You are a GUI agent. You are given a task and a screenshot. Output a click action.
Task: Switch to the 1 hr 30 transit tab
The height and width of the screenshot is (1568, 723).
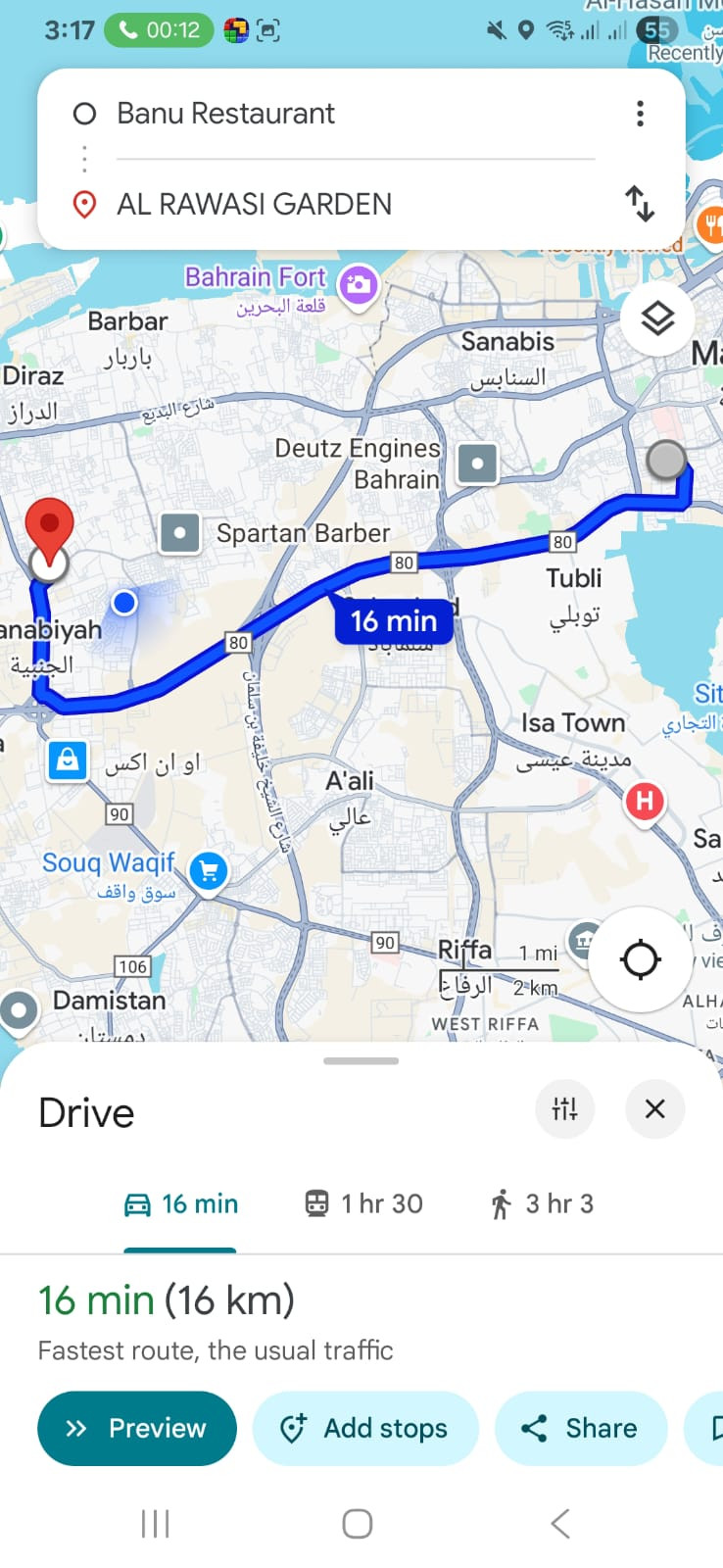363,1204
